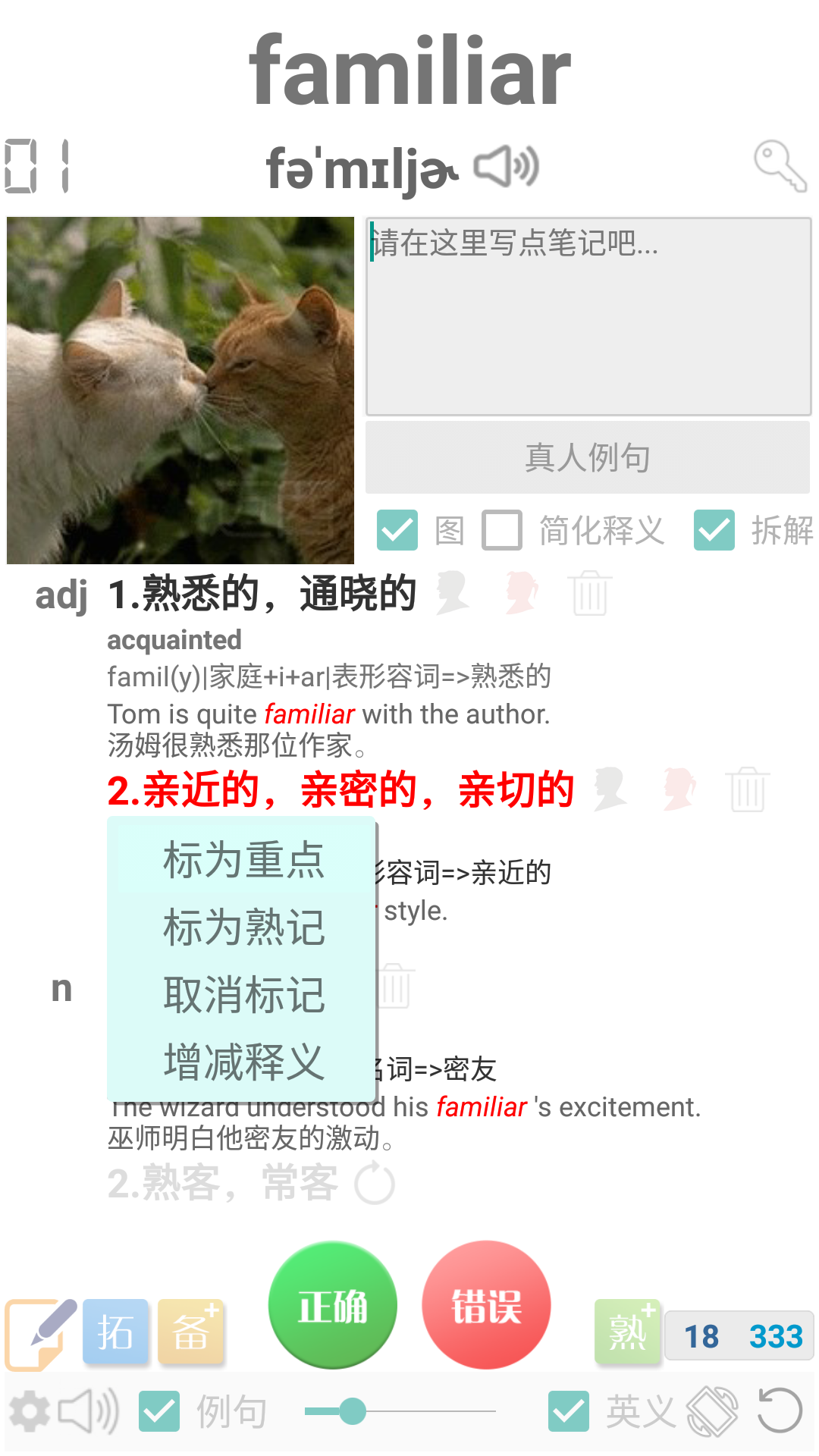Viewport: 819px width, 1456px height.
Task: Tap the 备+ button
Action: click(x=191, y=1332)
